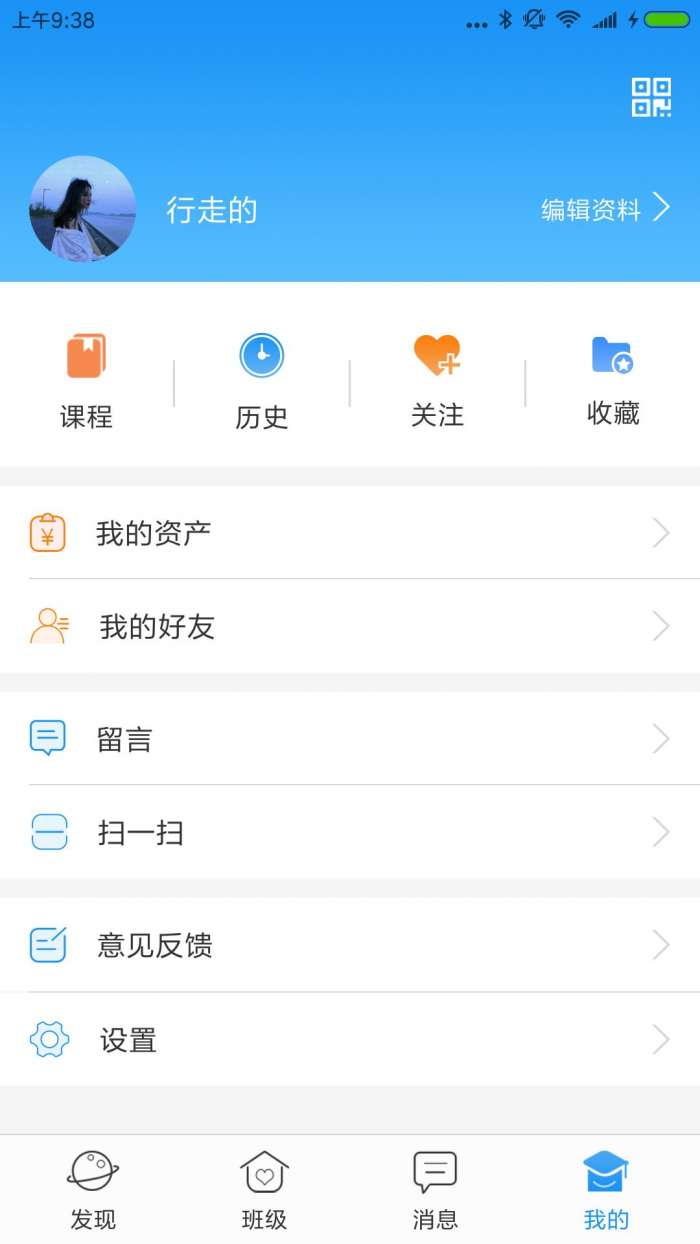Switch to the 消息 tab
The height and width of the screenshot is (1244, 700).
click(435, 1190)
